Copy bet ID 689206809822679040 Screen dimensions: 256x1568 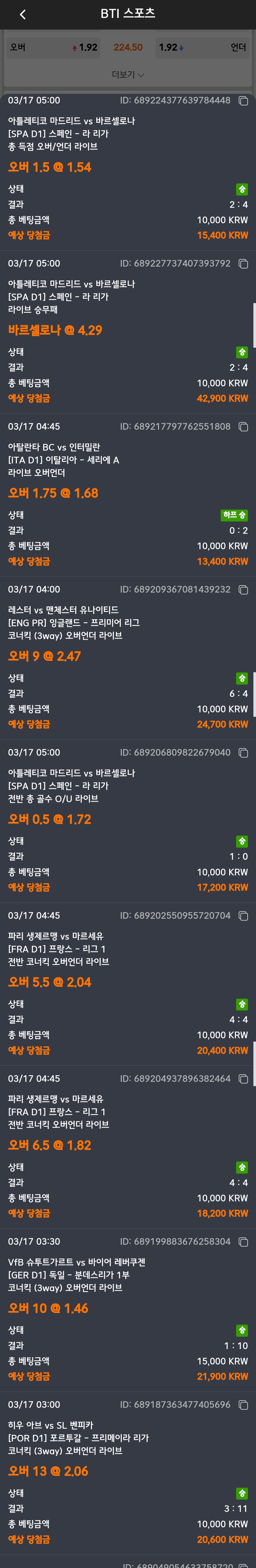tap(243, 753)
